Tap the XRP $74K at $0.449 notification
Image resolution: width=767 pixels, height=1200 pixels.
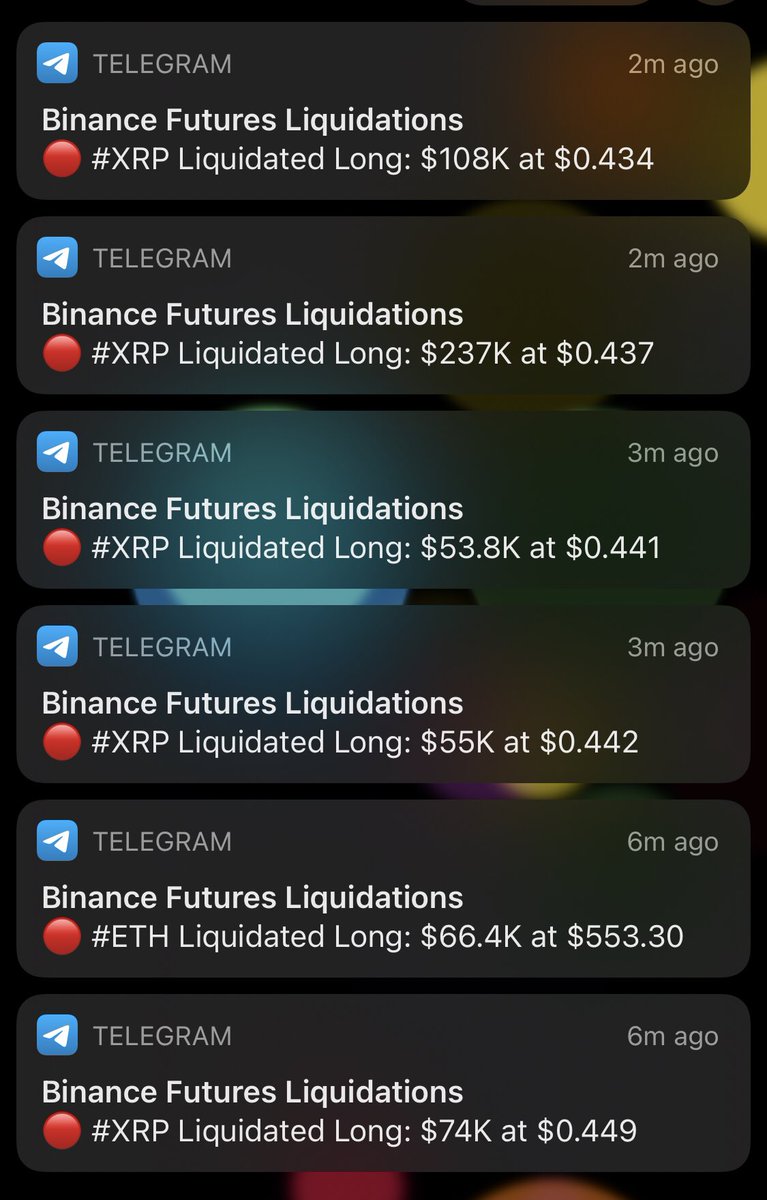[383, 1082]
